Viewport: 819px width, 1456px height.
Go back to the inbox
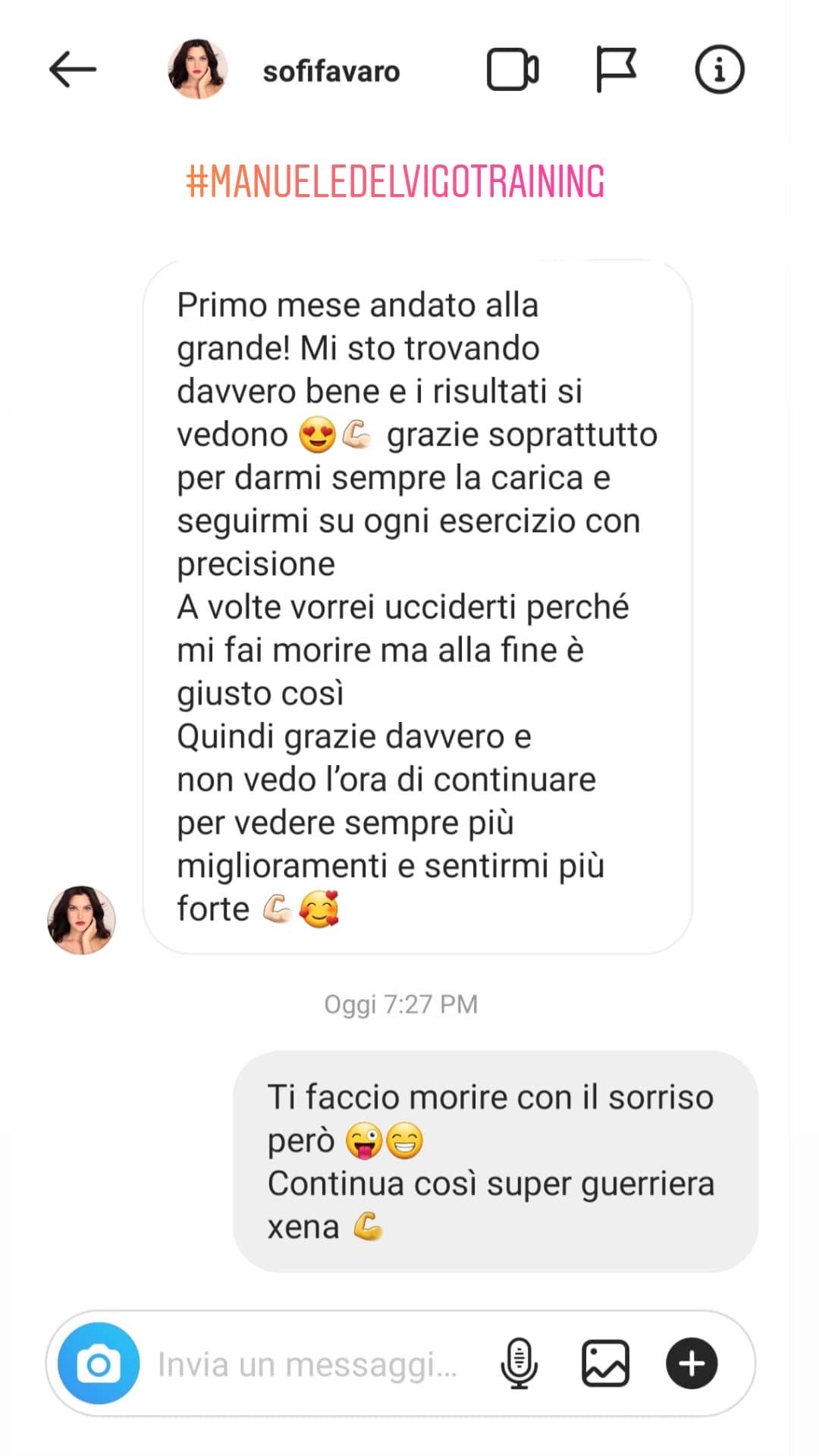pos(73,70)
